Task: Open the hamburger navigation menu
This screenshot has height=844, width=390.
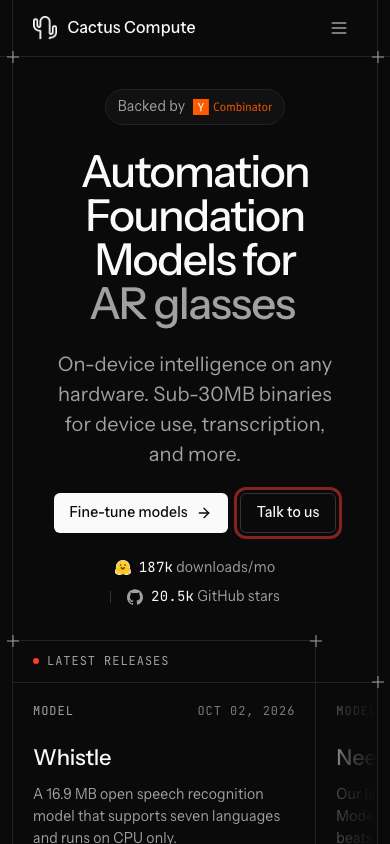Action: 338,28
